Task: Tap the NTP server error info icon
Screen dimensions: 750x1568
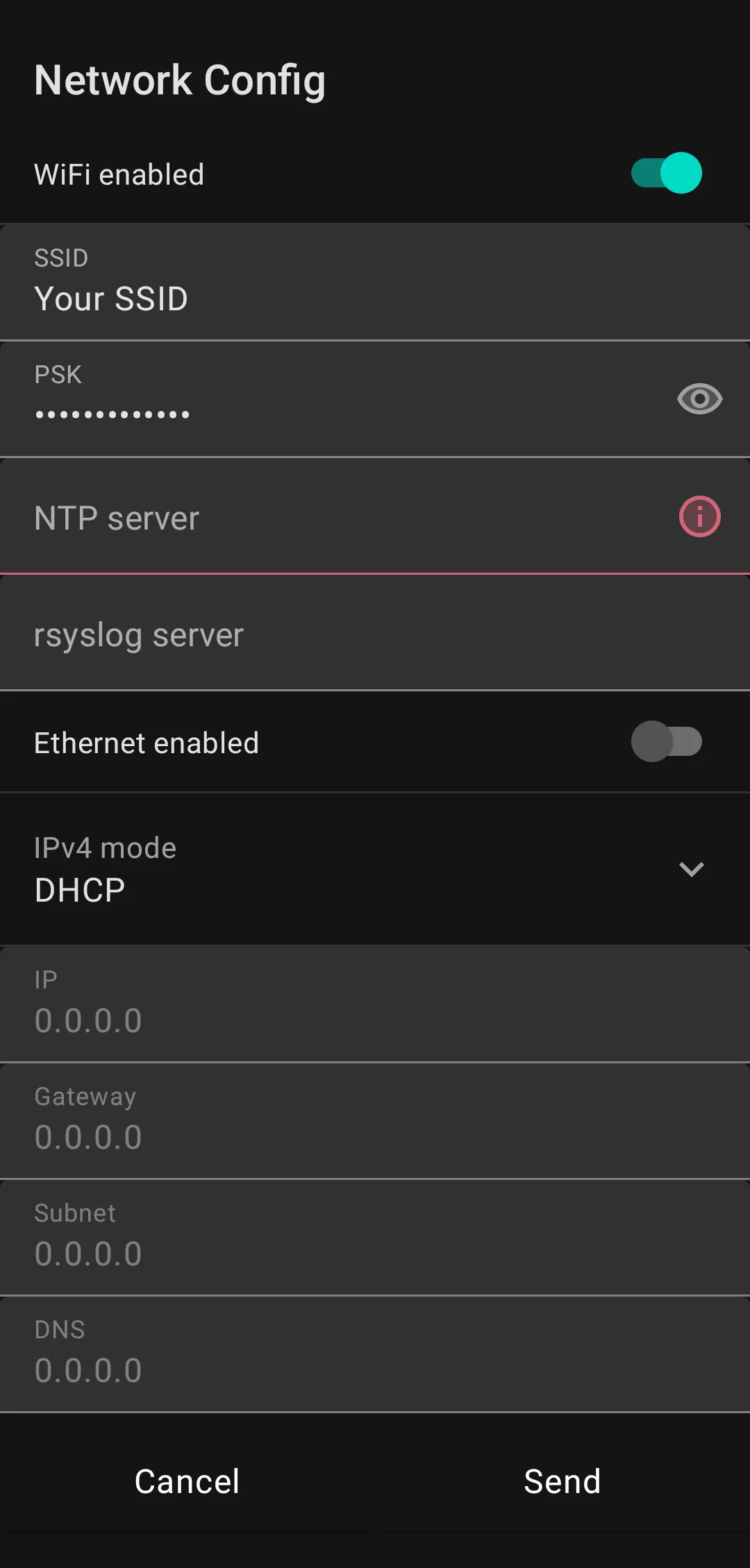Action: (699, 516)
